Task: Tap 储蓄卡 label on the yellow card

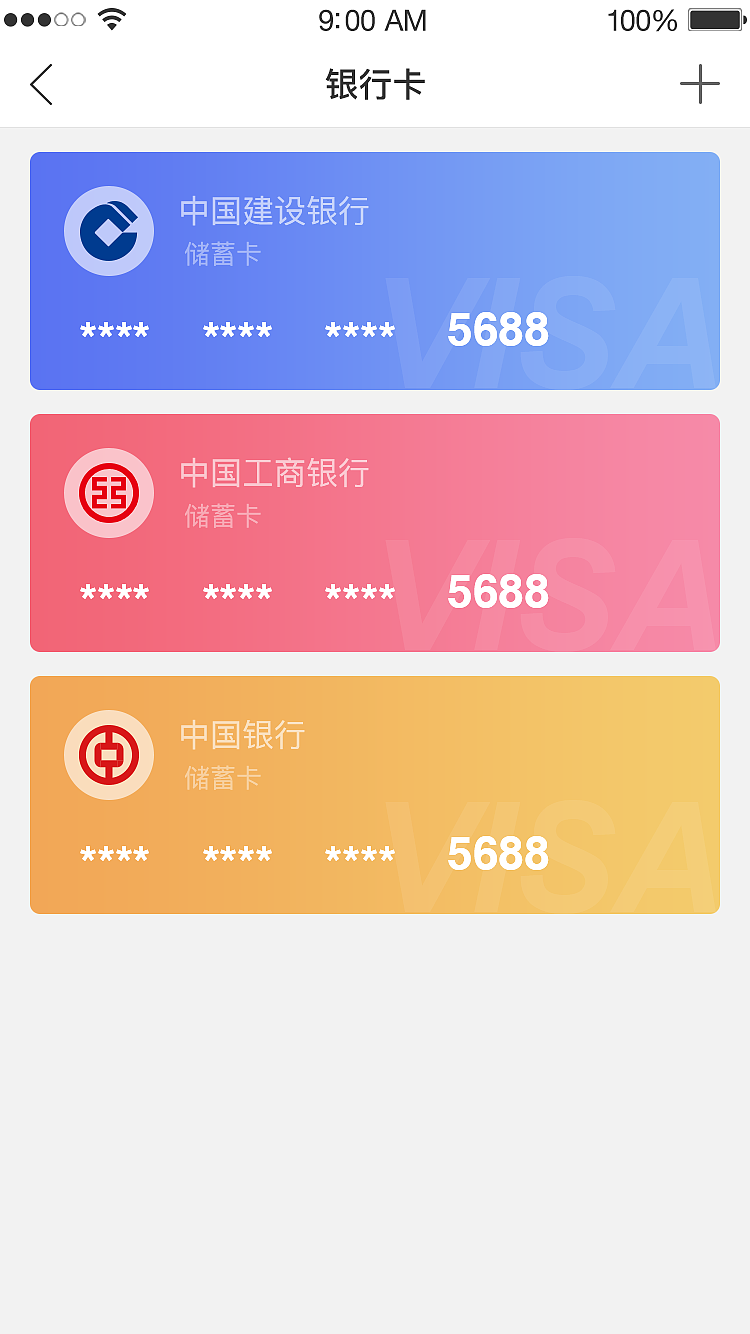Action: tap(222, 778)
